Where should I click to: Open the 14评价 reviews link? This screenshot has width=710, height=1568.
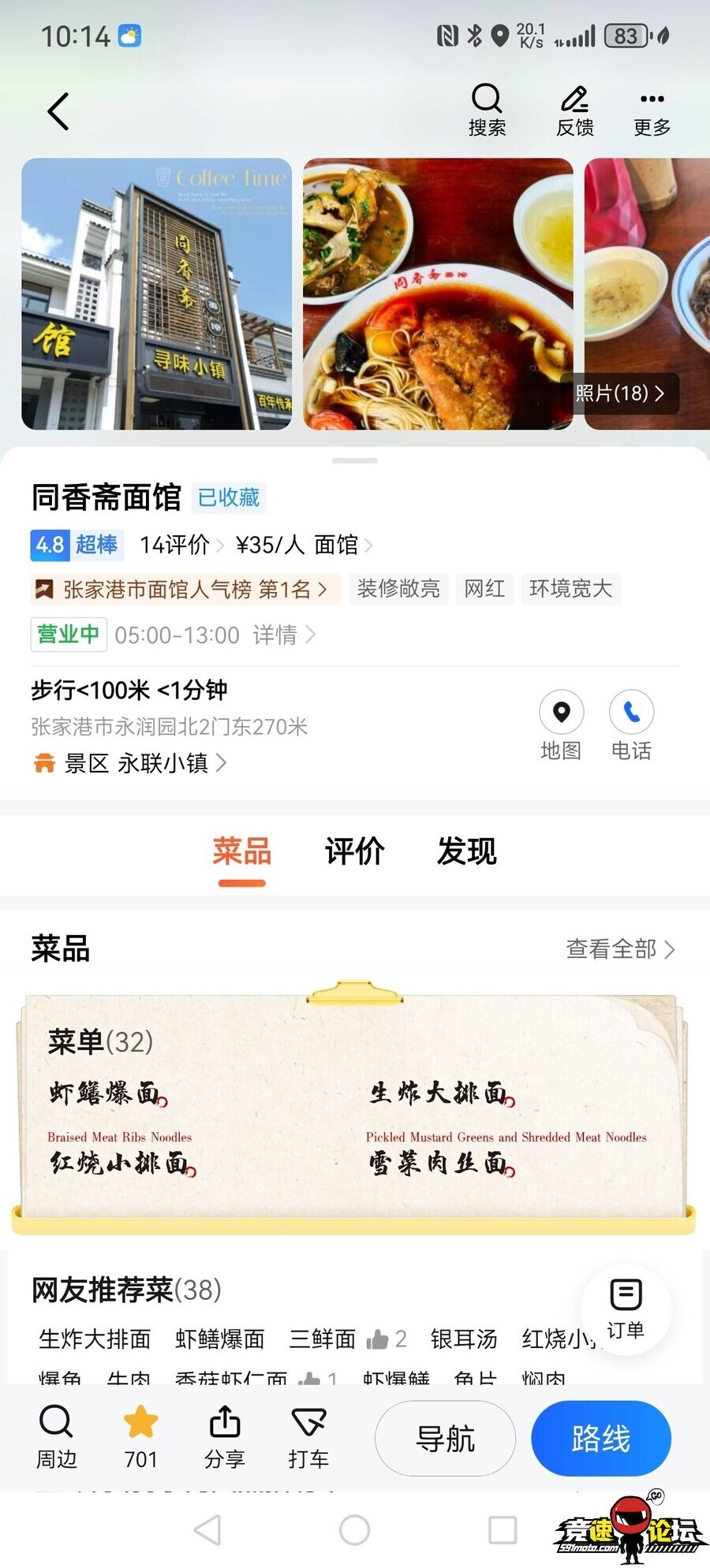tap(181, 545)
